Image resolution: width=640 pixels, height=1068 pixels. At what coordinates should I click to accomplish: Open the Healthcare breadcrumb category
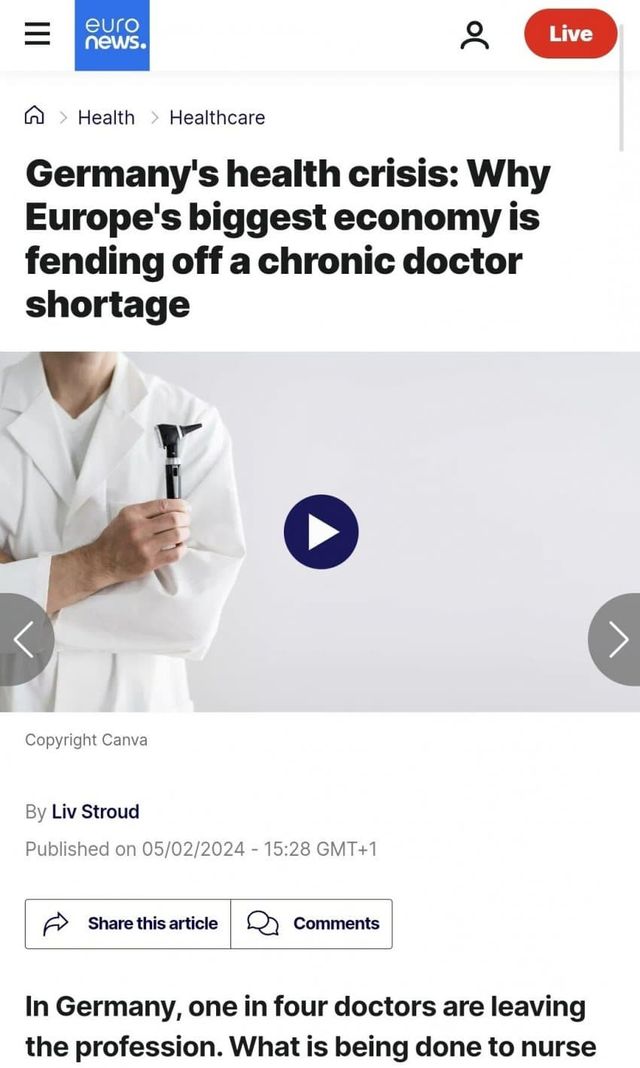217,117
